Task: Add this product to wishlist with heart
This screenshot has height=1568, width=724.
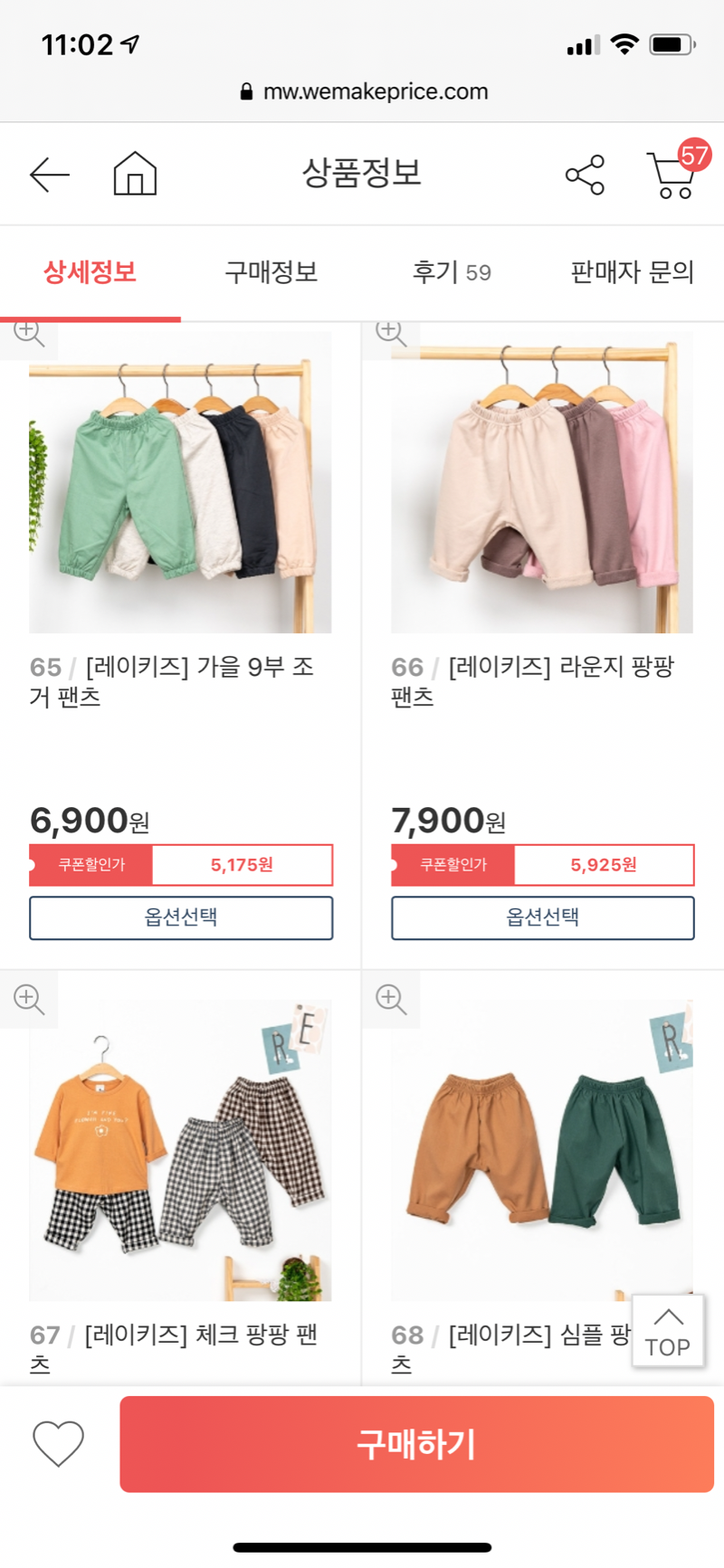Action: (x=58, y=1443)
